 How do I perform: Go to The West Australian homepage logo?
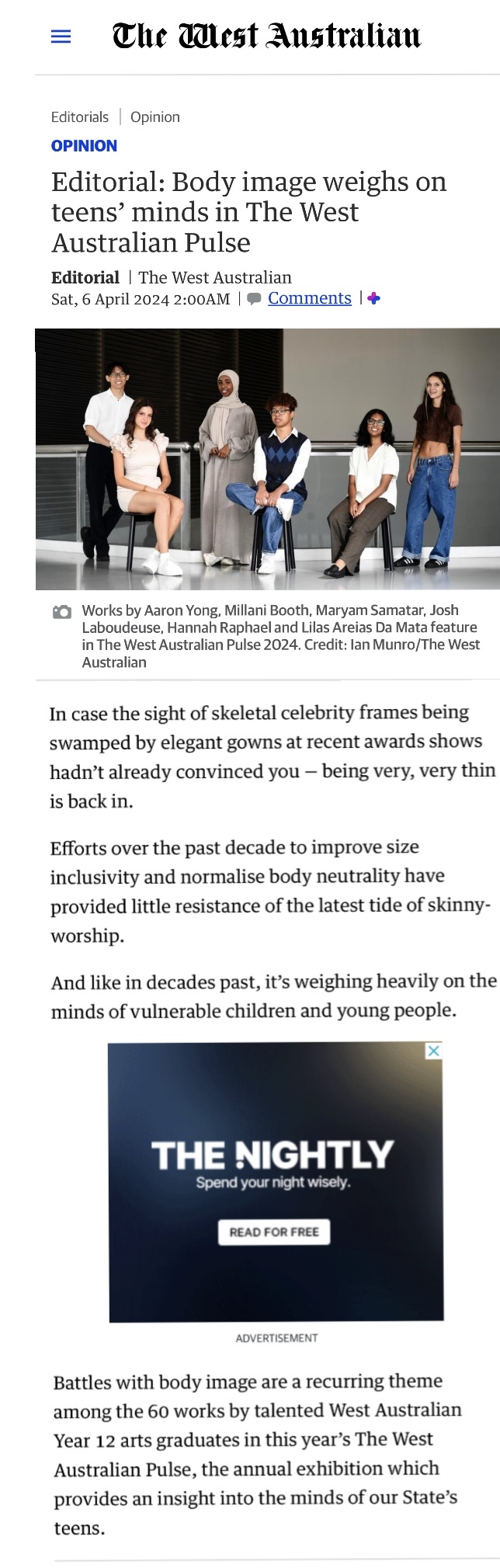point(266,36)
